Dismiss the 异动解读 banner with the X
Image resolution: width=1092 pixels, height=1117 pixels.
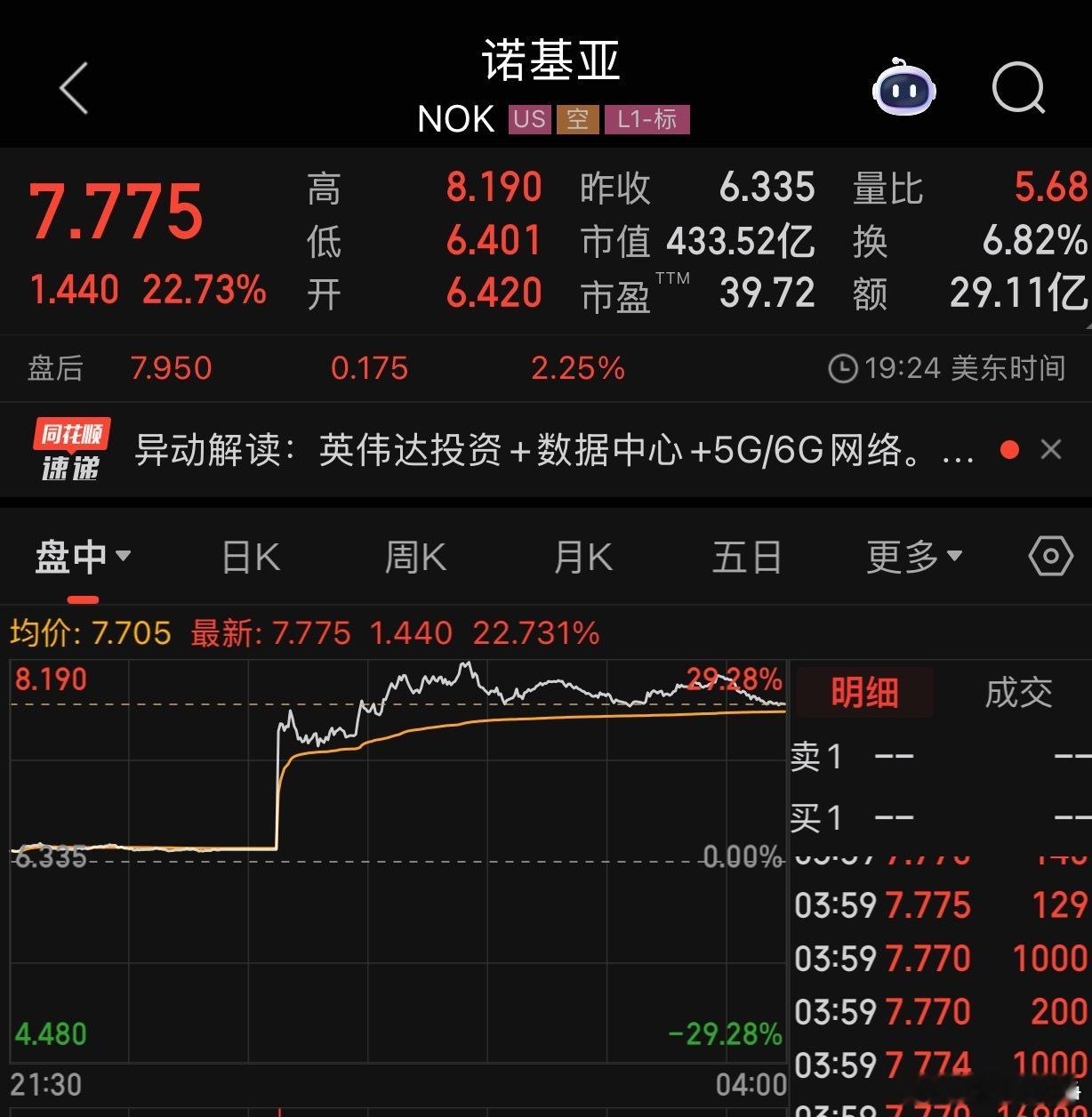point(1051,449)
